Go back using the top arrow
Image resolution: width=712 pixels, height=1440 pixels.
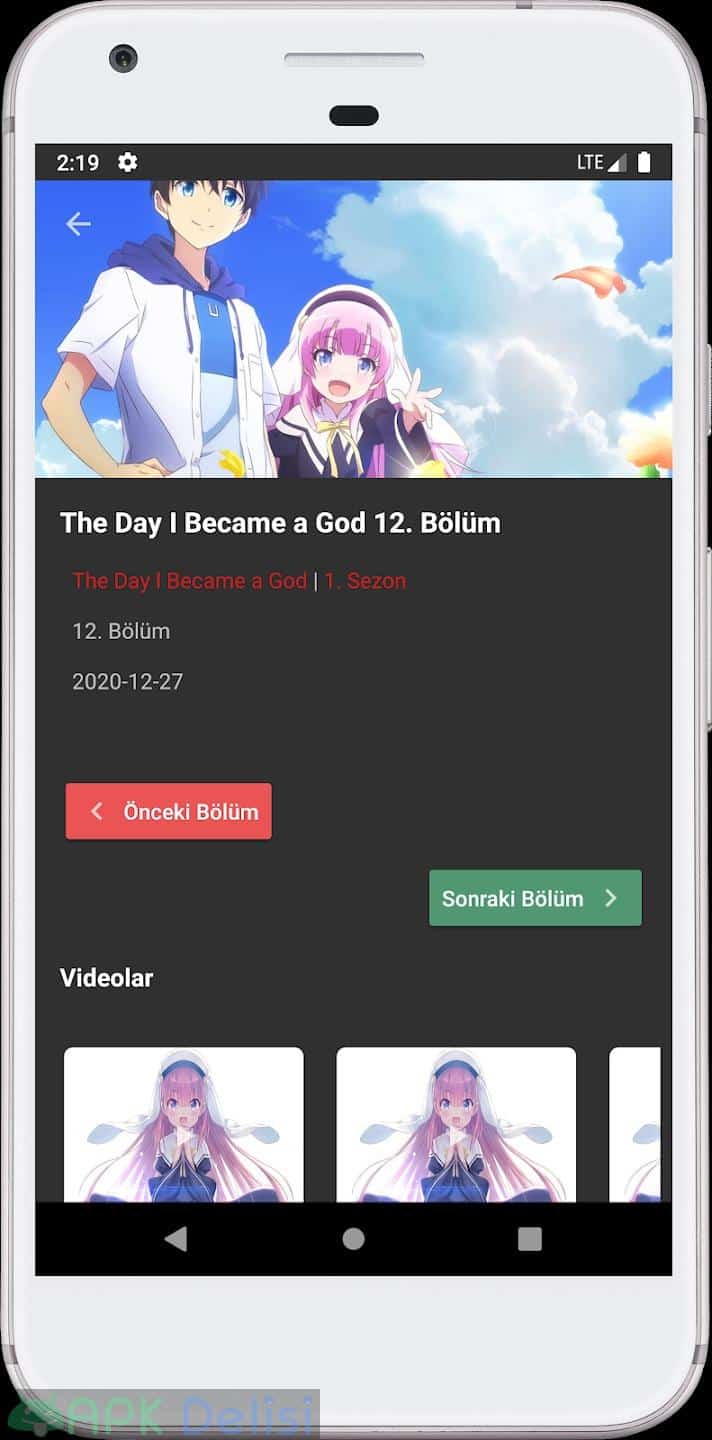pos(78,224)
